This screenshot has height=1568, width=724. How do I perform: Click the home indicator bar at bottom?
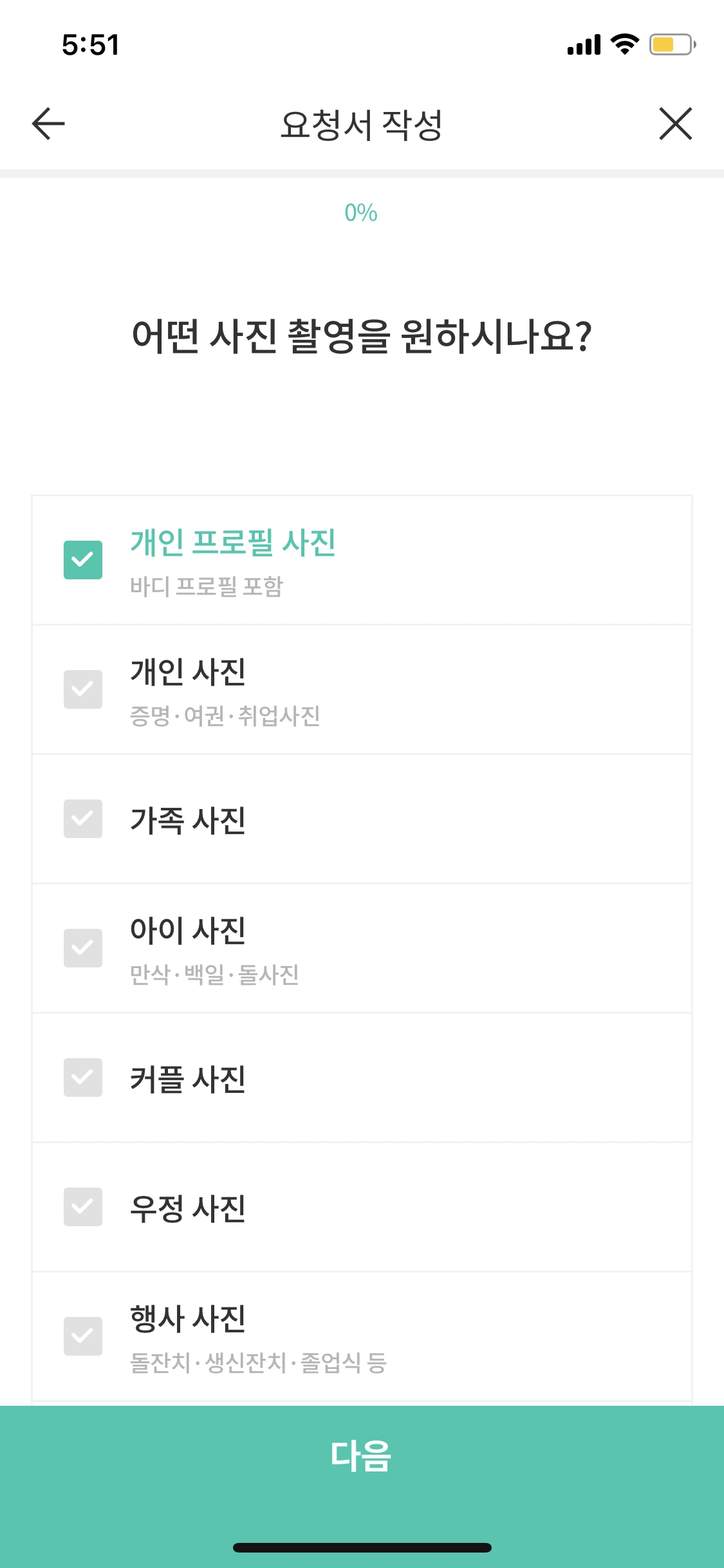point(362,1547)
